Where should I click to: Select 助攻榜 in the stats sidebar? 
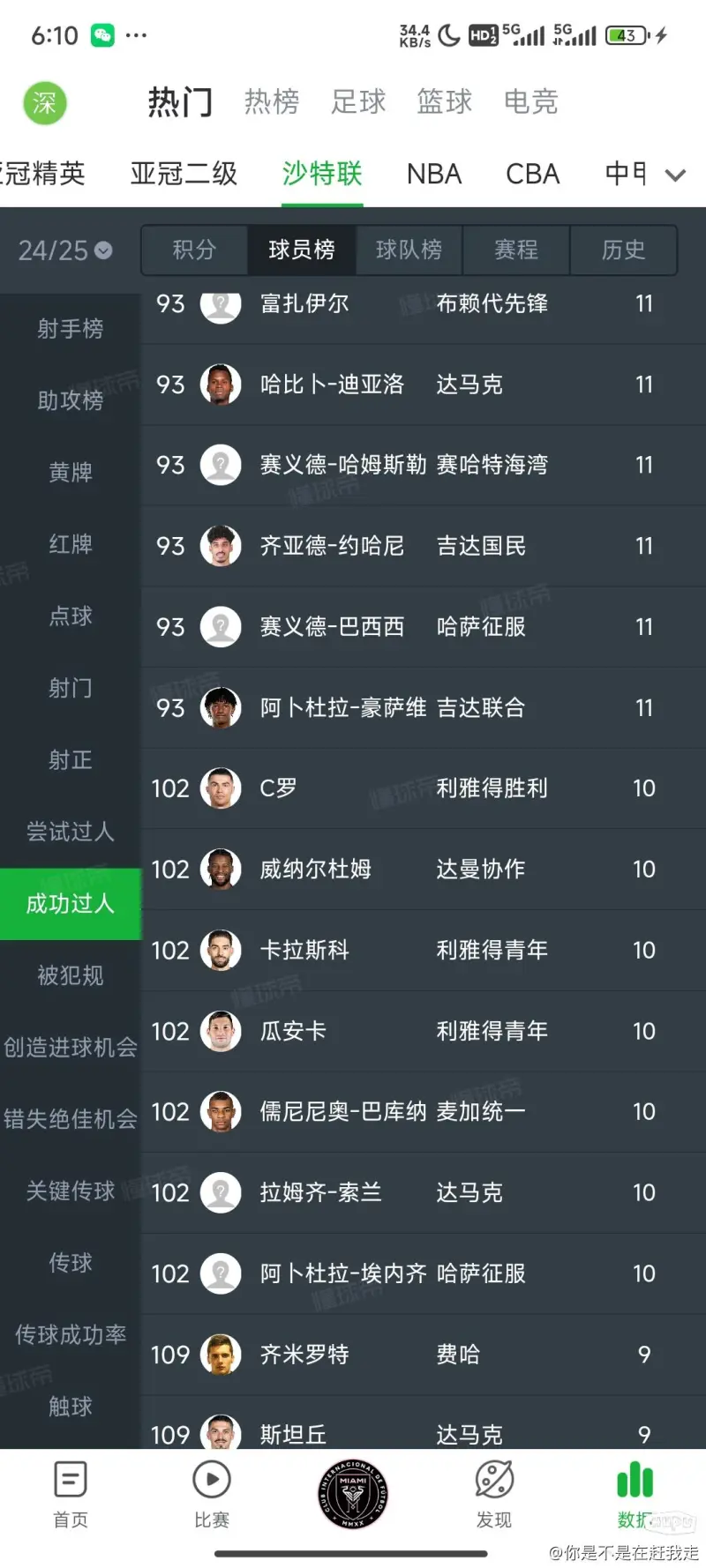71,400
